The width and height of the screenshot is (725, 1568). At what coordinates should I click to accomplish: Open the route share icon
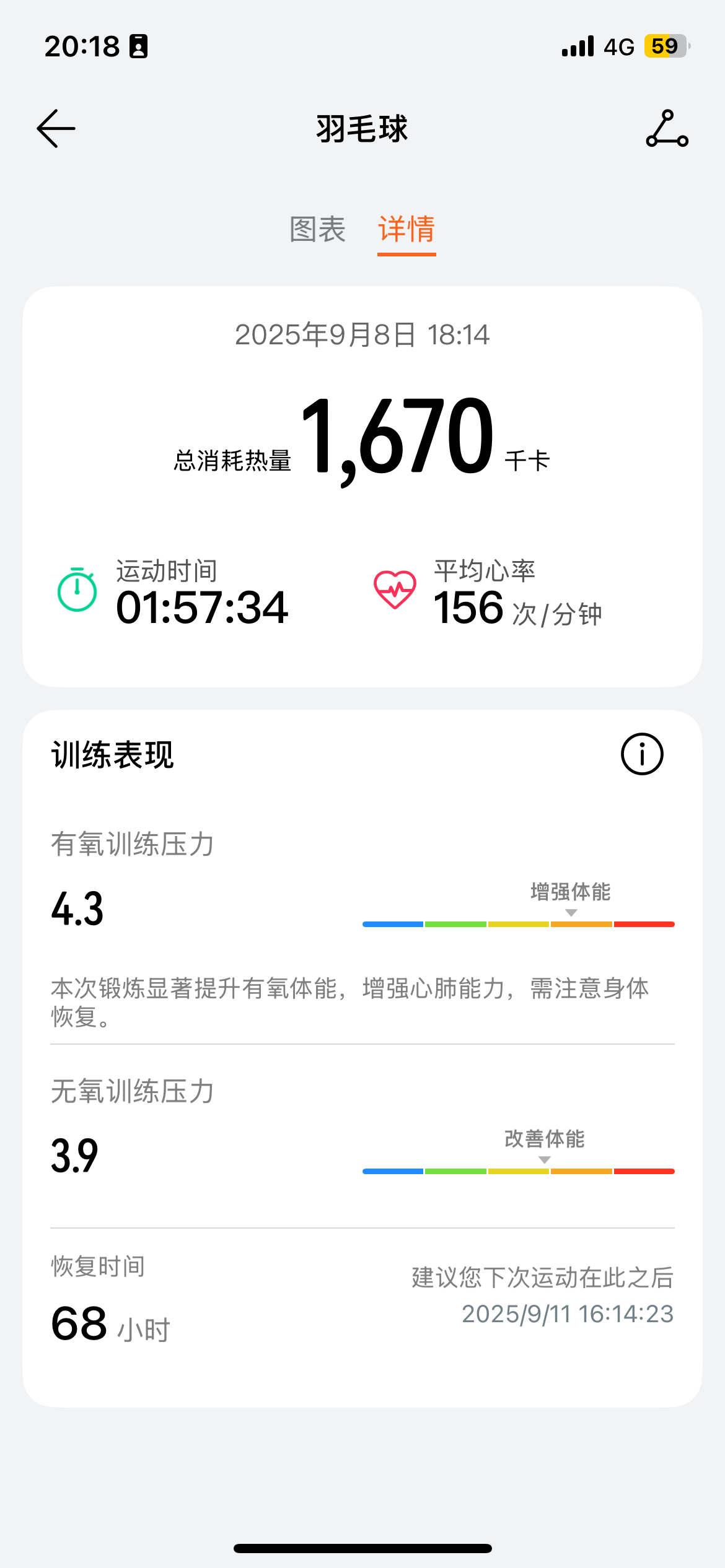(667, 129)
